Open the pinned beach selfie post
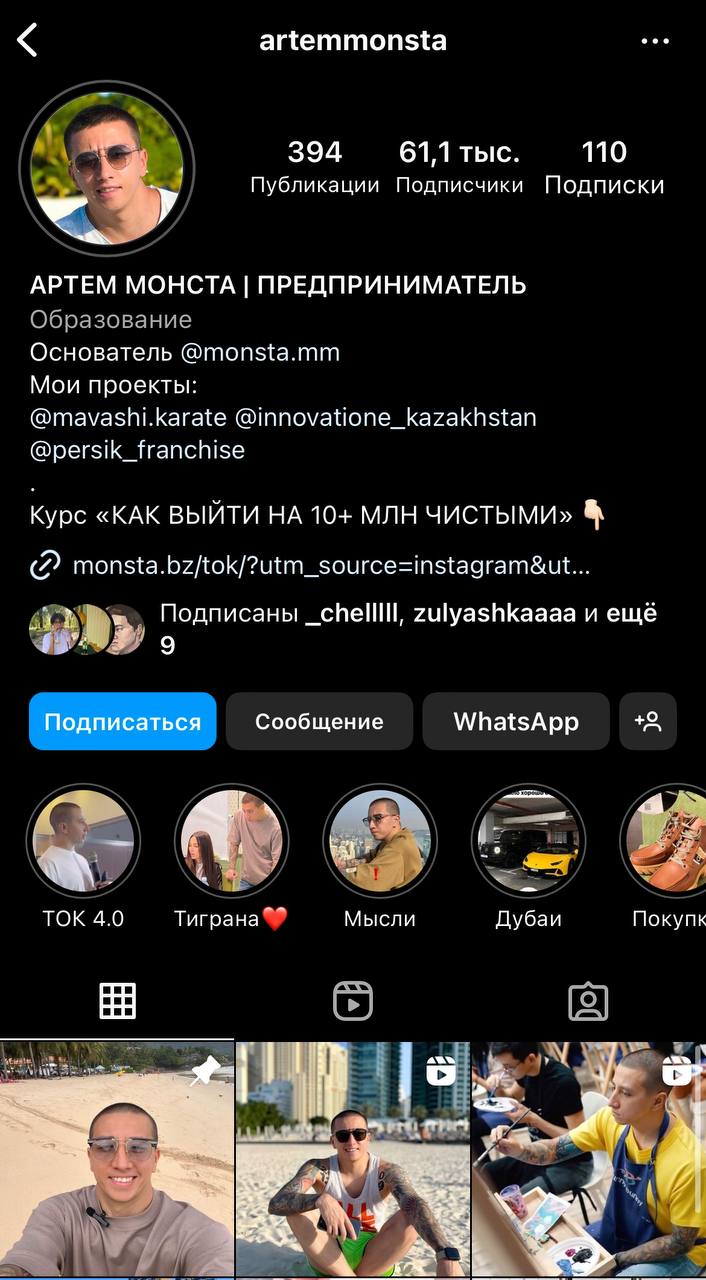The height and width of the screenshot is (1280, 706). (116, 1160)
